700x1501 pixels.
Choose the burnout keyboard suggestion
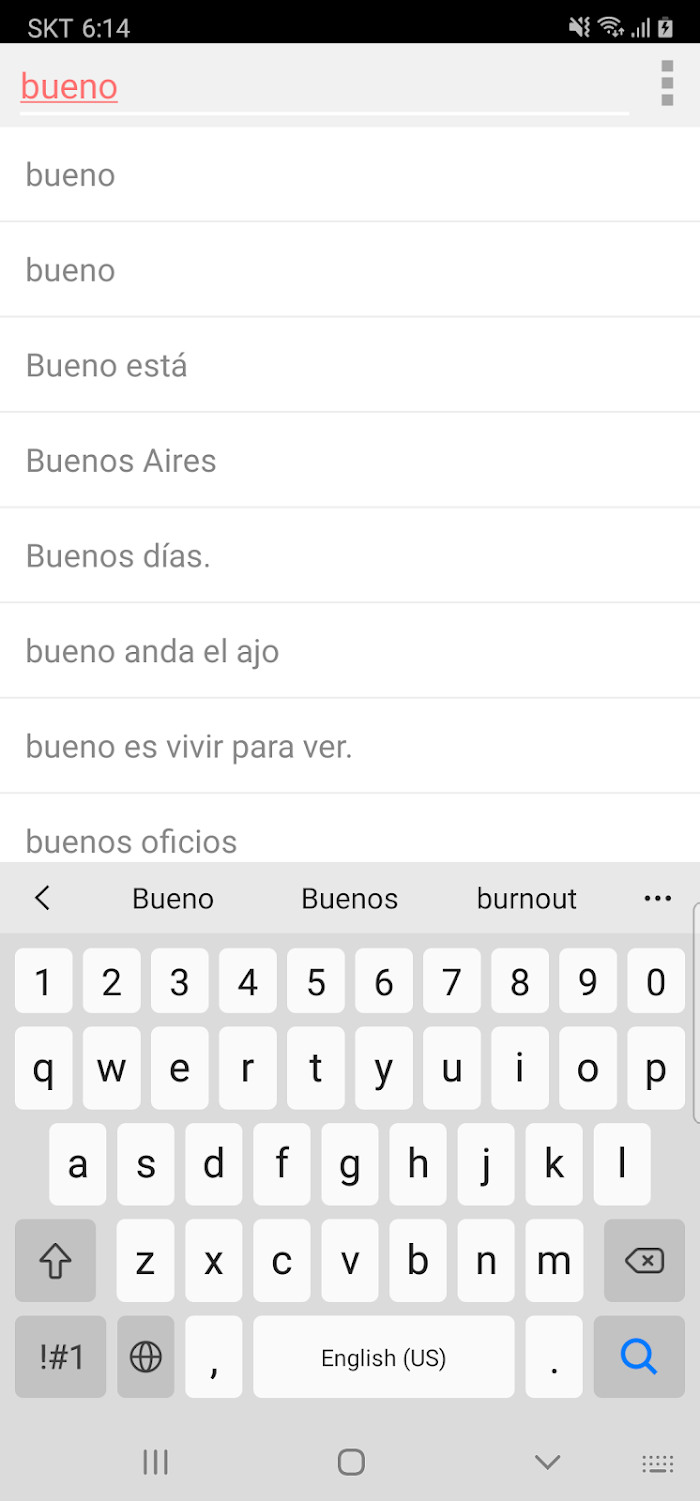[x=527, y=898]
